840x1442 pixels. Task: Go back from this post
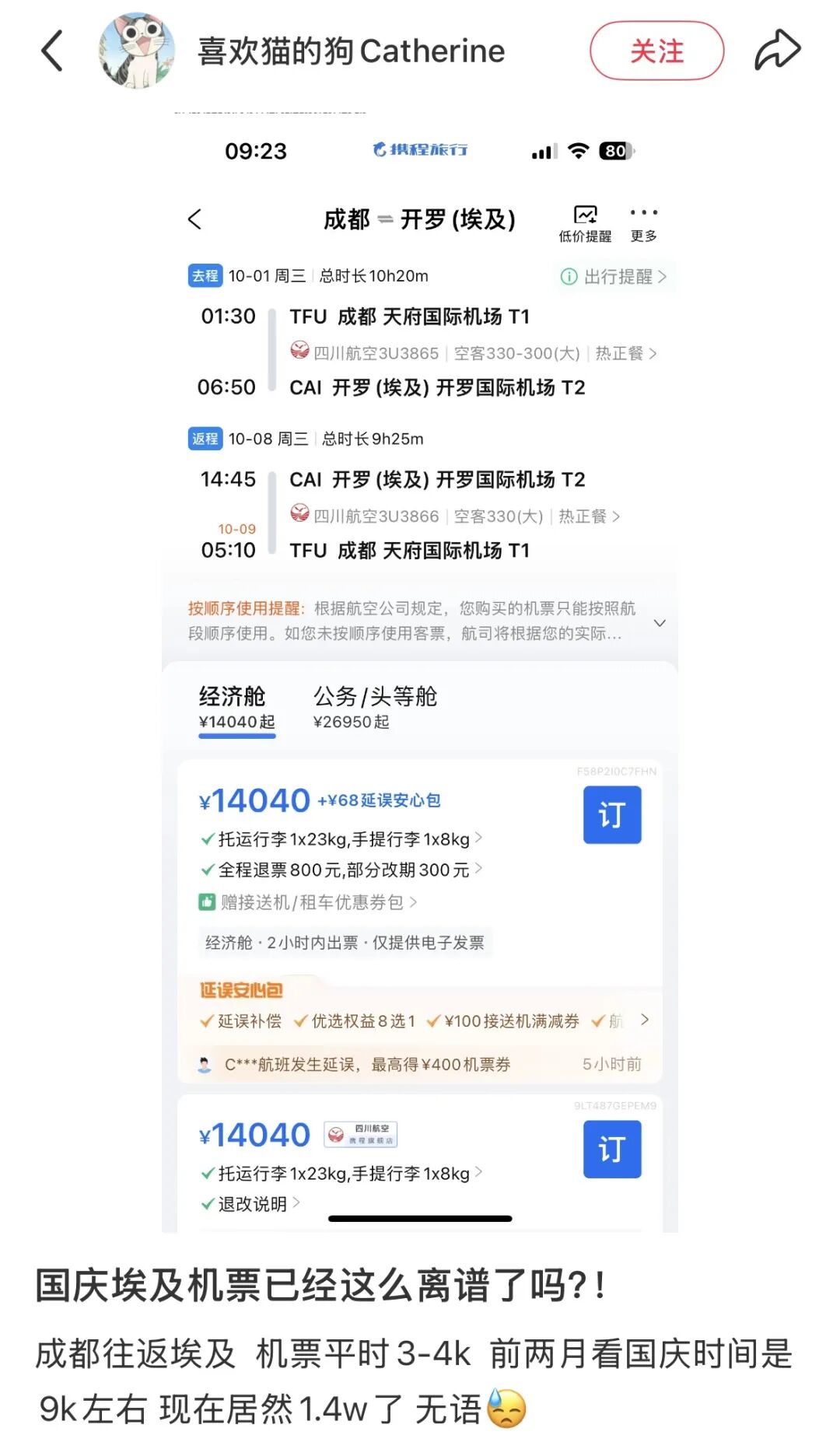[52, 51]
